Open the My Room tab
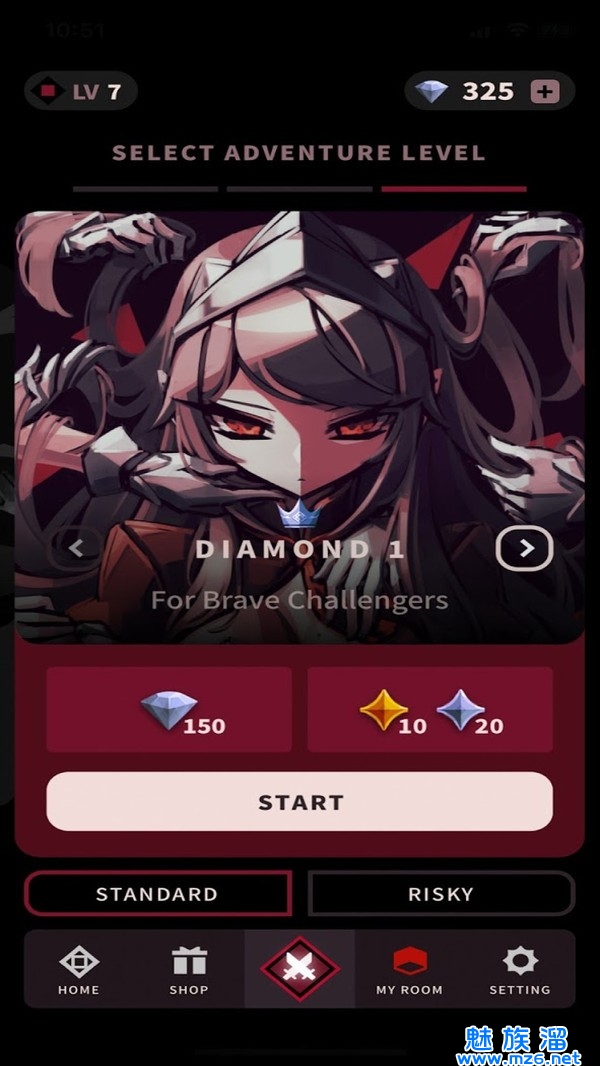This screenshot has height=1066, width=600. point(409,970)
